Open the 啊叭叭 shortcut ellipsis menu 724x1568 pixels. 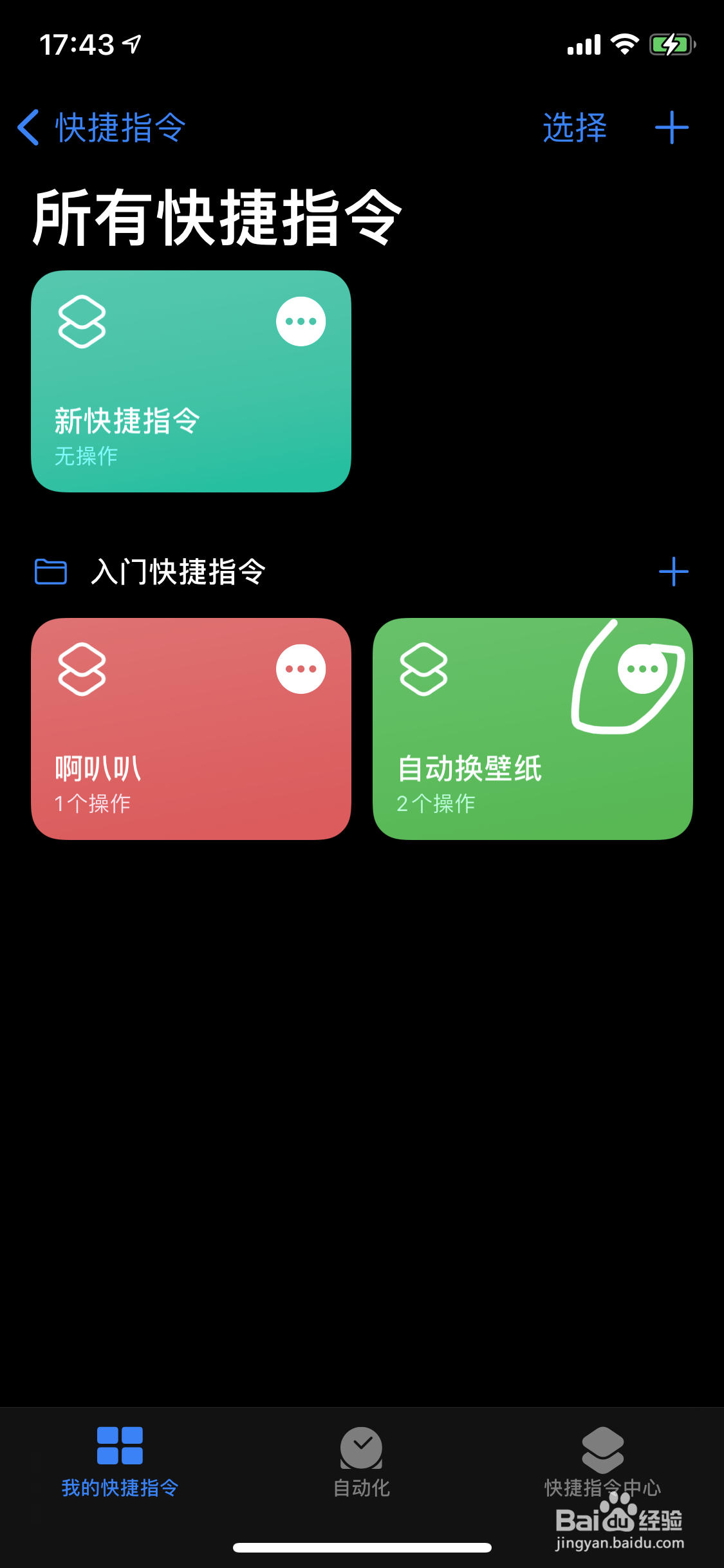pyautogui.click(x=300, y=669)
